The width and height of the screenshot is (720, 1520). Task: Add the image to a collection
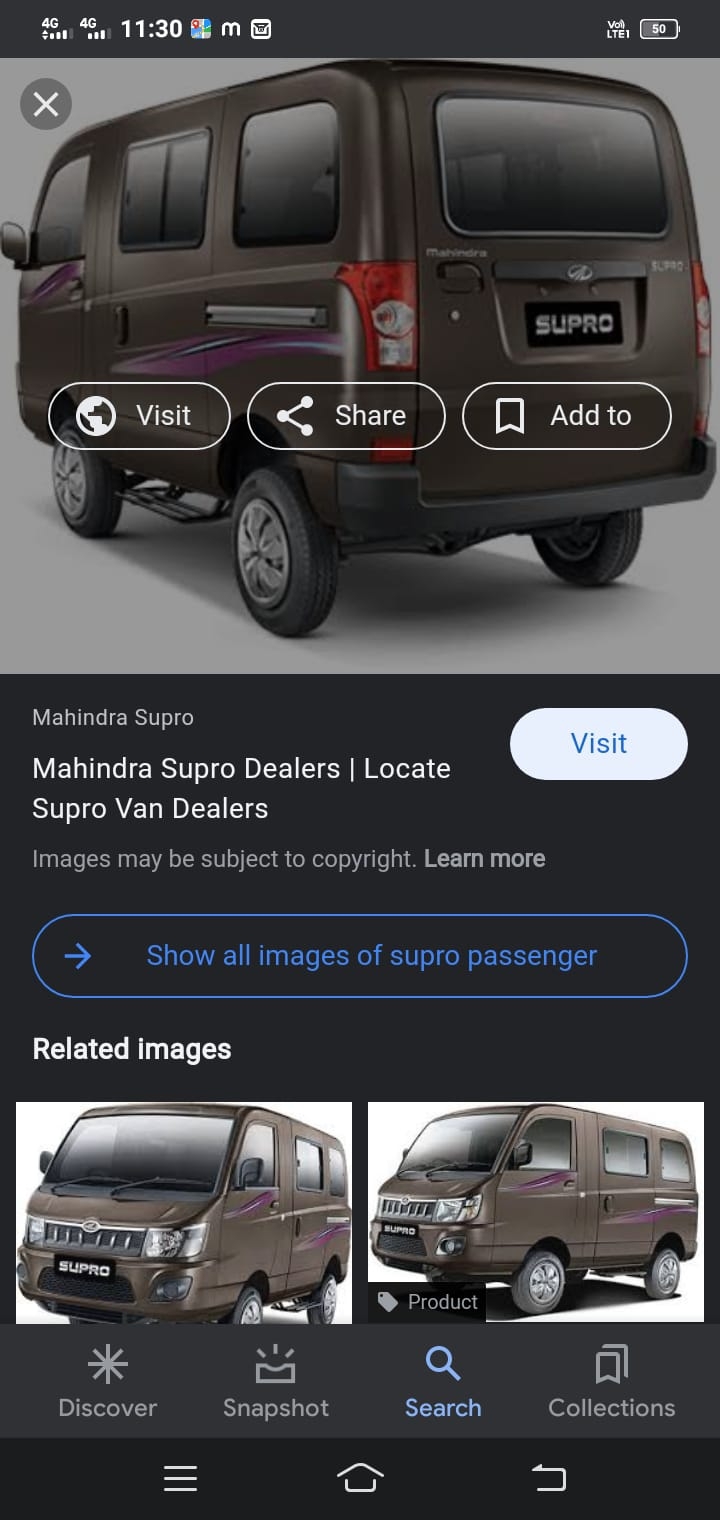(566, 416)
